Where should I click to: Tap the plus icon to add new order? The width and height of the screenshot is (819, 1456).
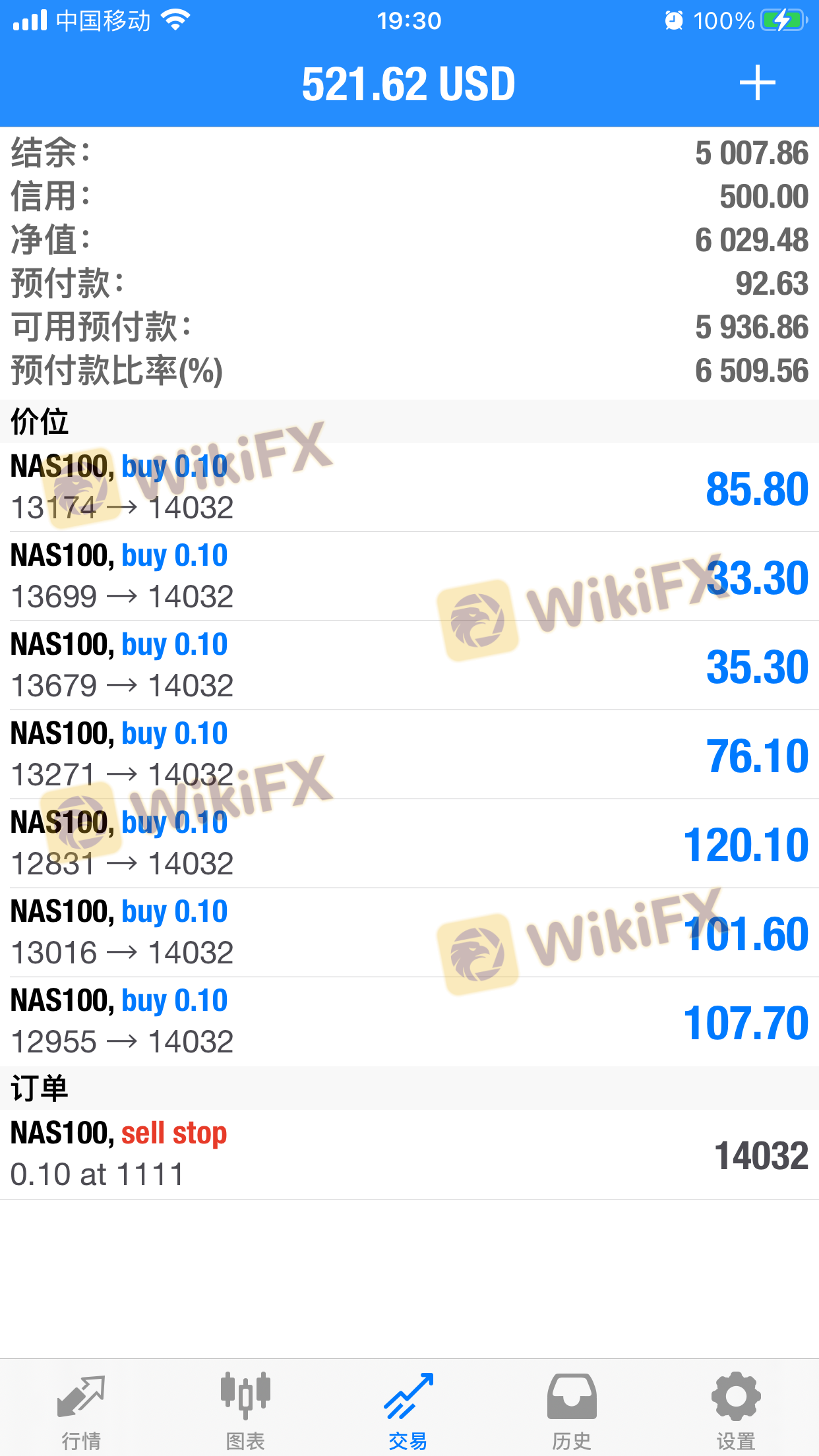pyautogui.click(x=757, y=83)
